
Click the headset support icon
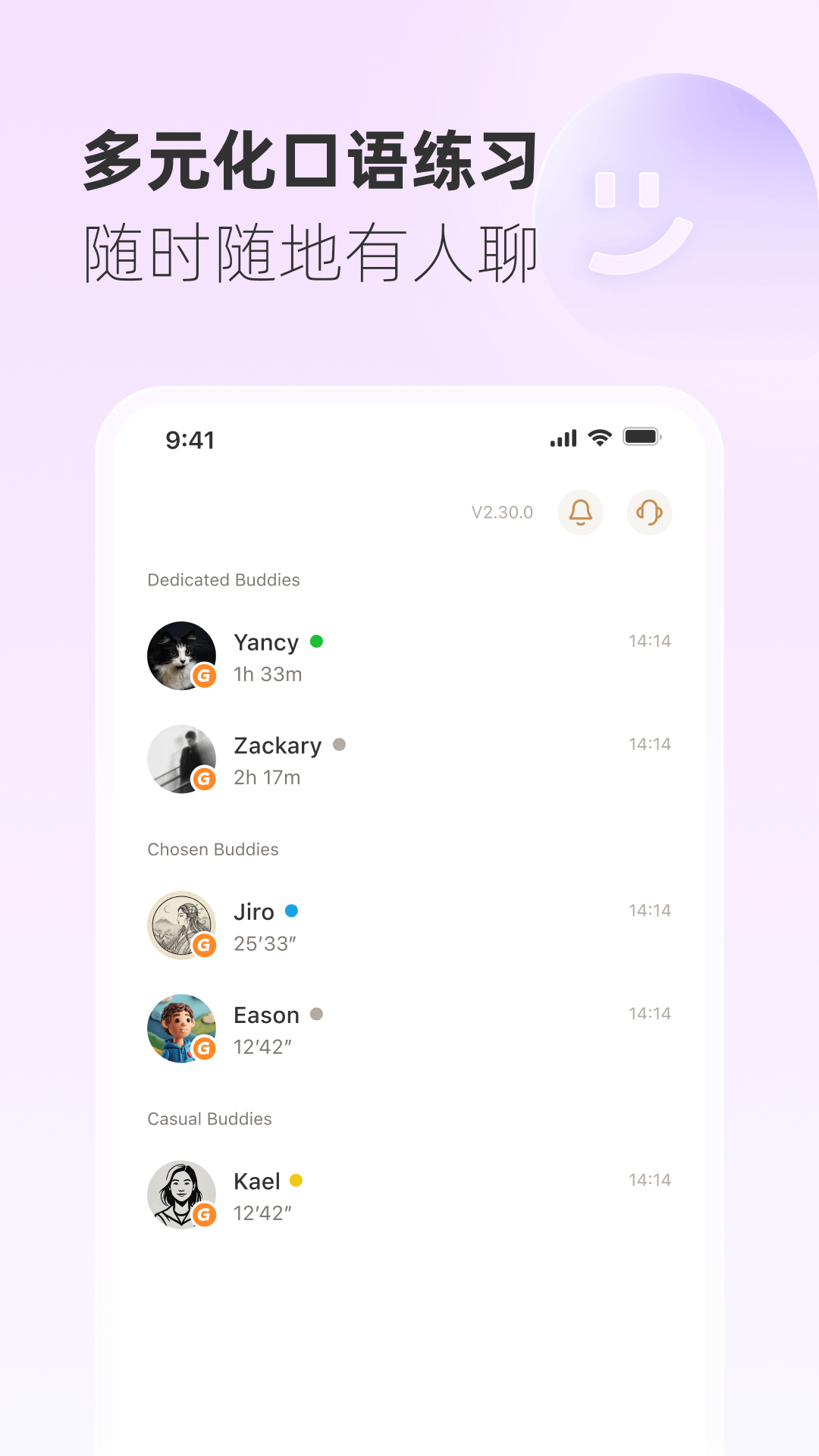tap(649, 513)
